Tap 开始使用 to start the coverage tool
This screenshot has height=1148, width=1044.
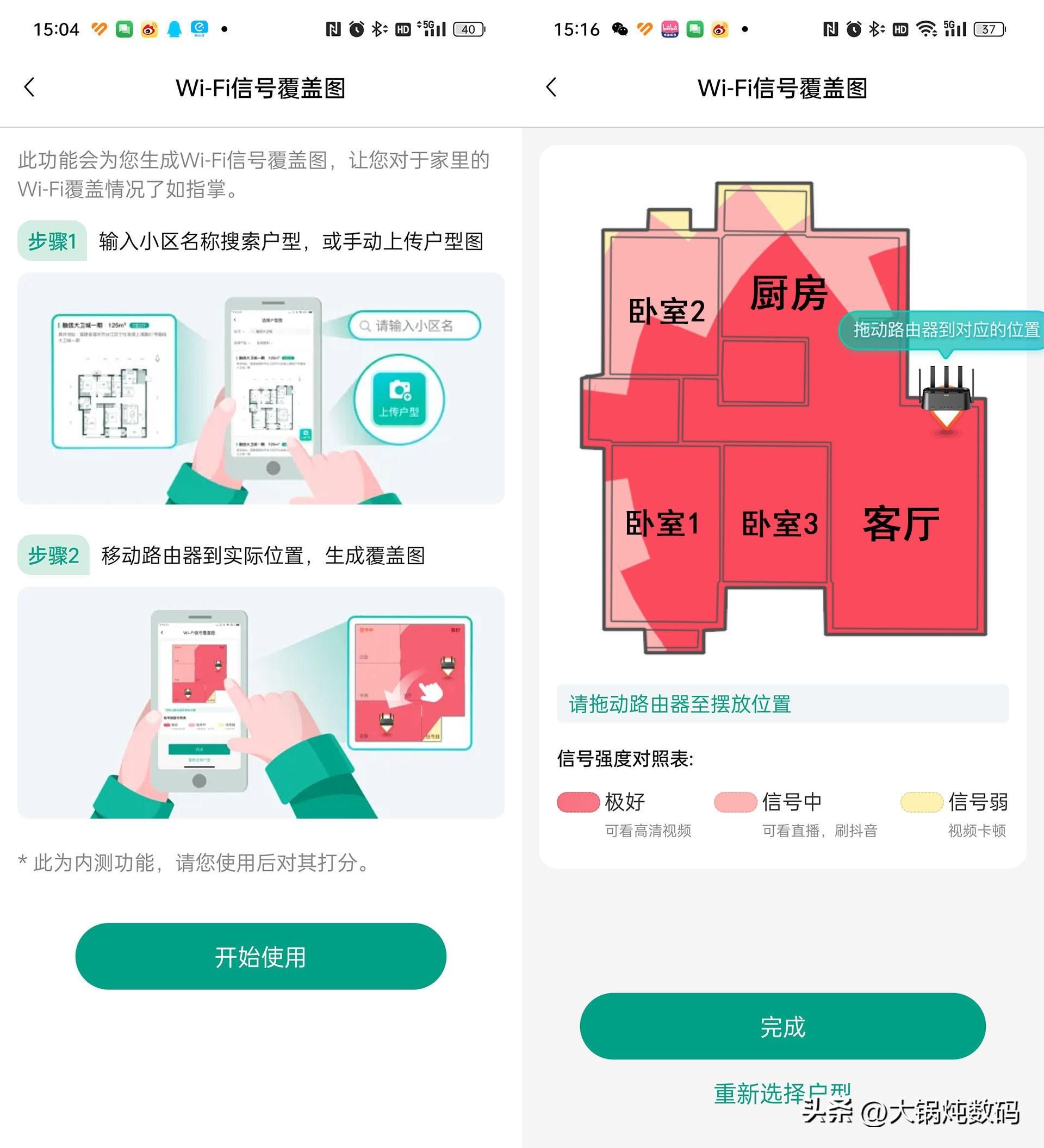(260, 956)
